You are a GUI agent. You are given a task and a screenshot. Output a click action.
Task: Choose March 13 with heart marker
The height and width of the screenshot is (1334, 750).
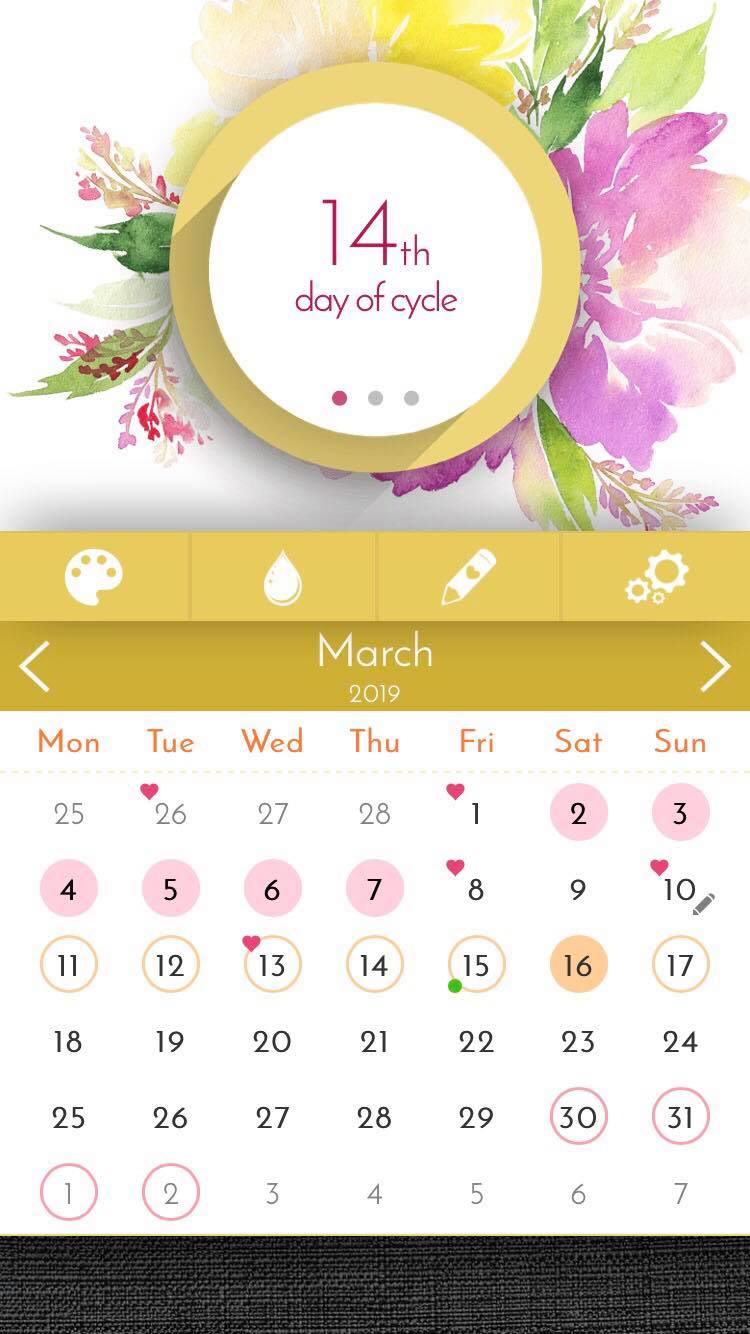(x=272, y=965)
